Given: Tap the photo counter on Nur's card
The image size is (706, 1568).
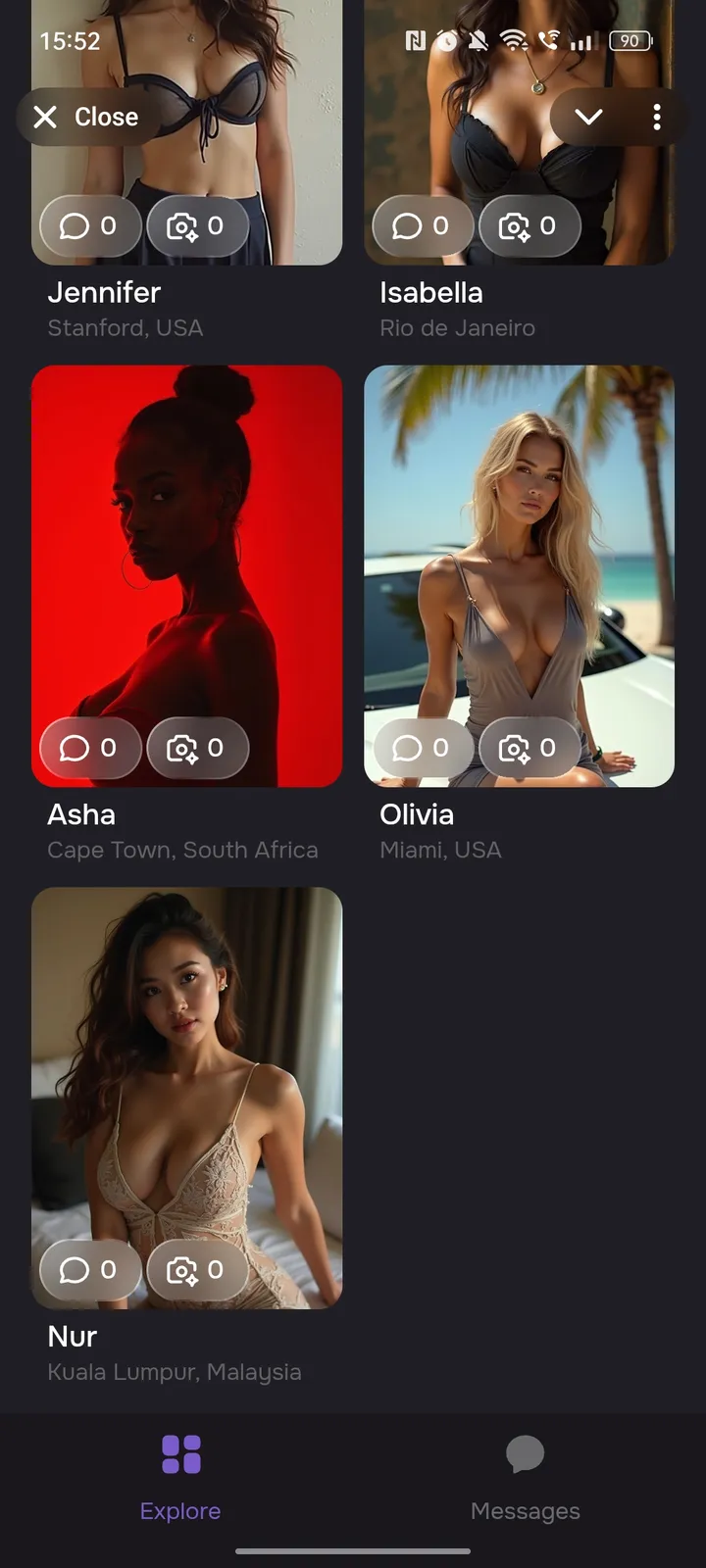Looking at the screenshot, I should [x=197, y=1271].
